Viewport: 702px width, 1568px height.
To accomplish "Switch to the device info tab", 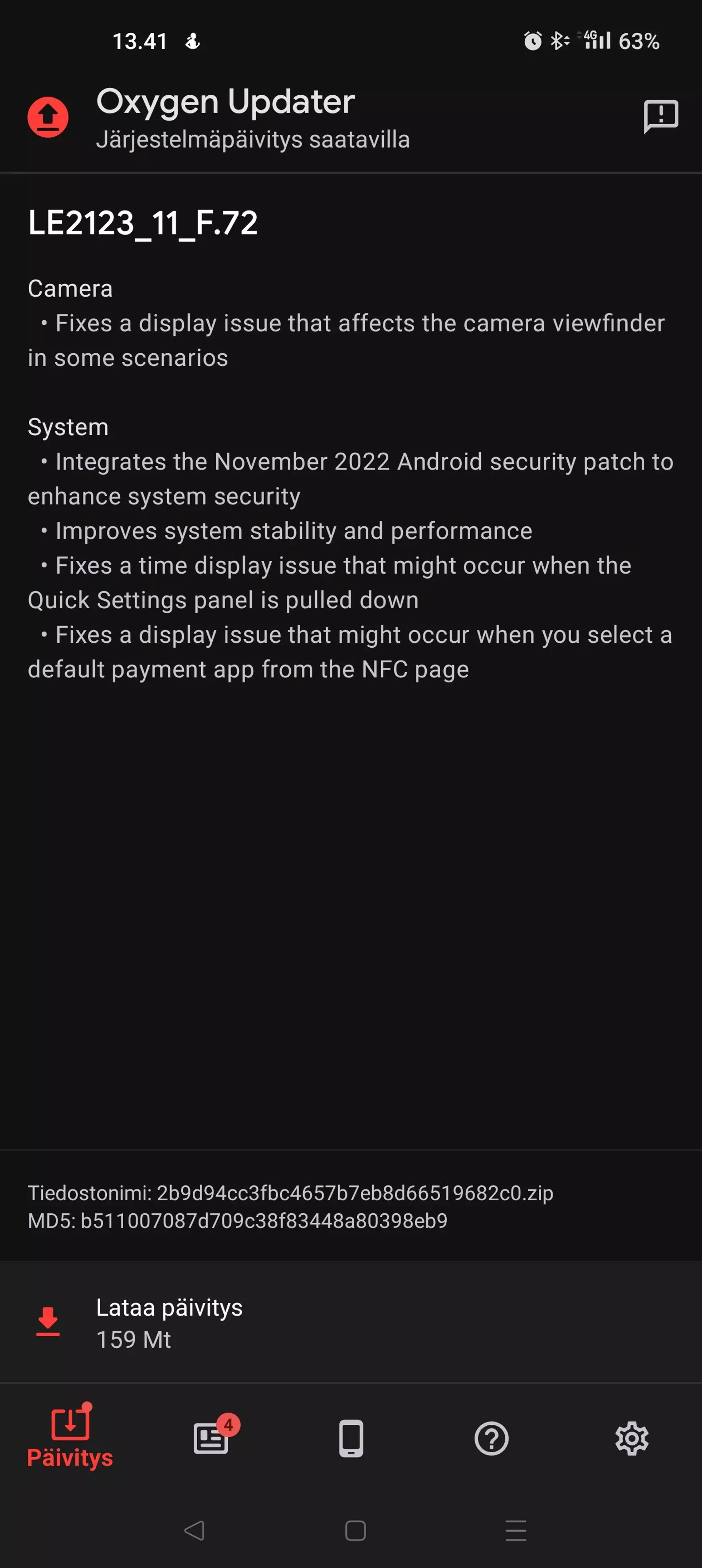I will (x=351, y=1439).
